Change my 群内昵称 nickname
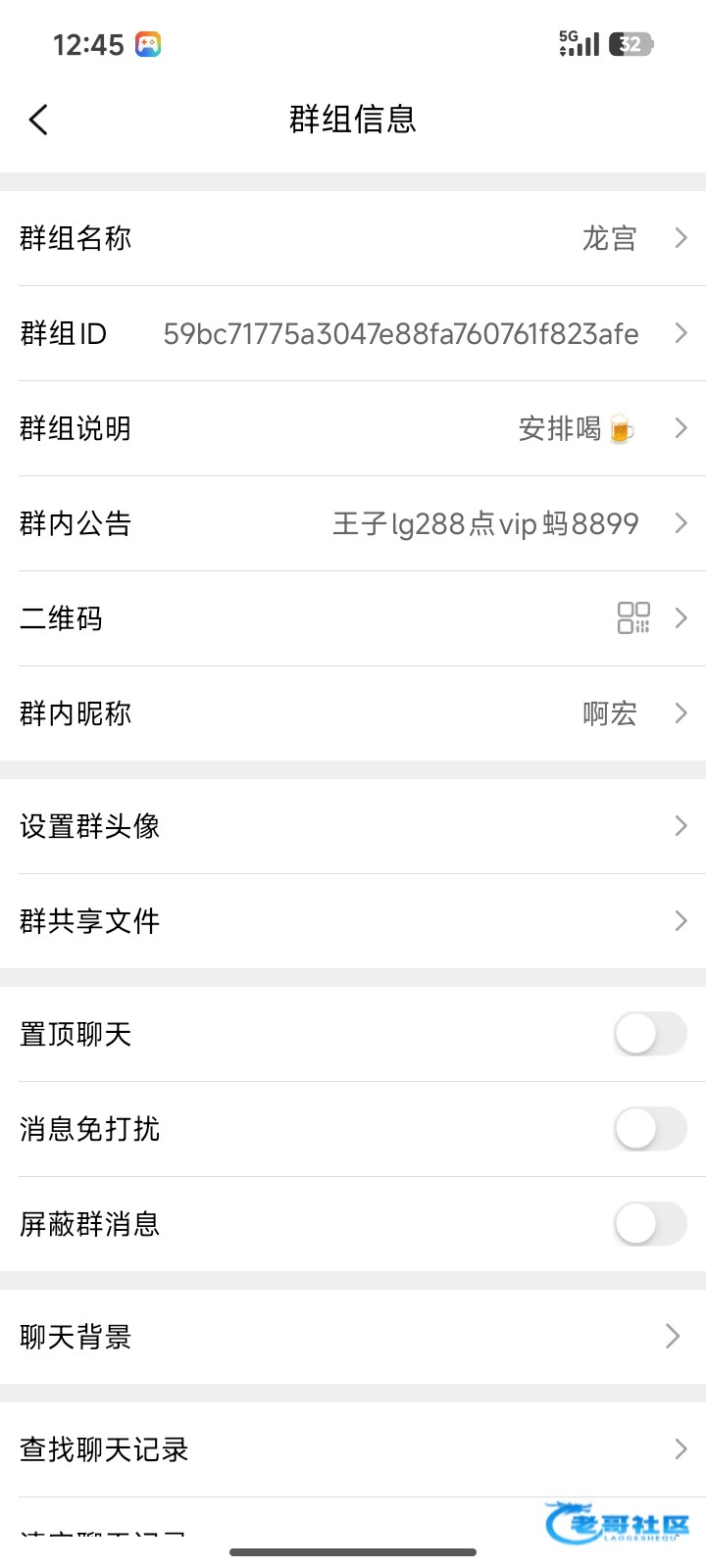This screenshot has height=1568, width=706. coord(353,713)
